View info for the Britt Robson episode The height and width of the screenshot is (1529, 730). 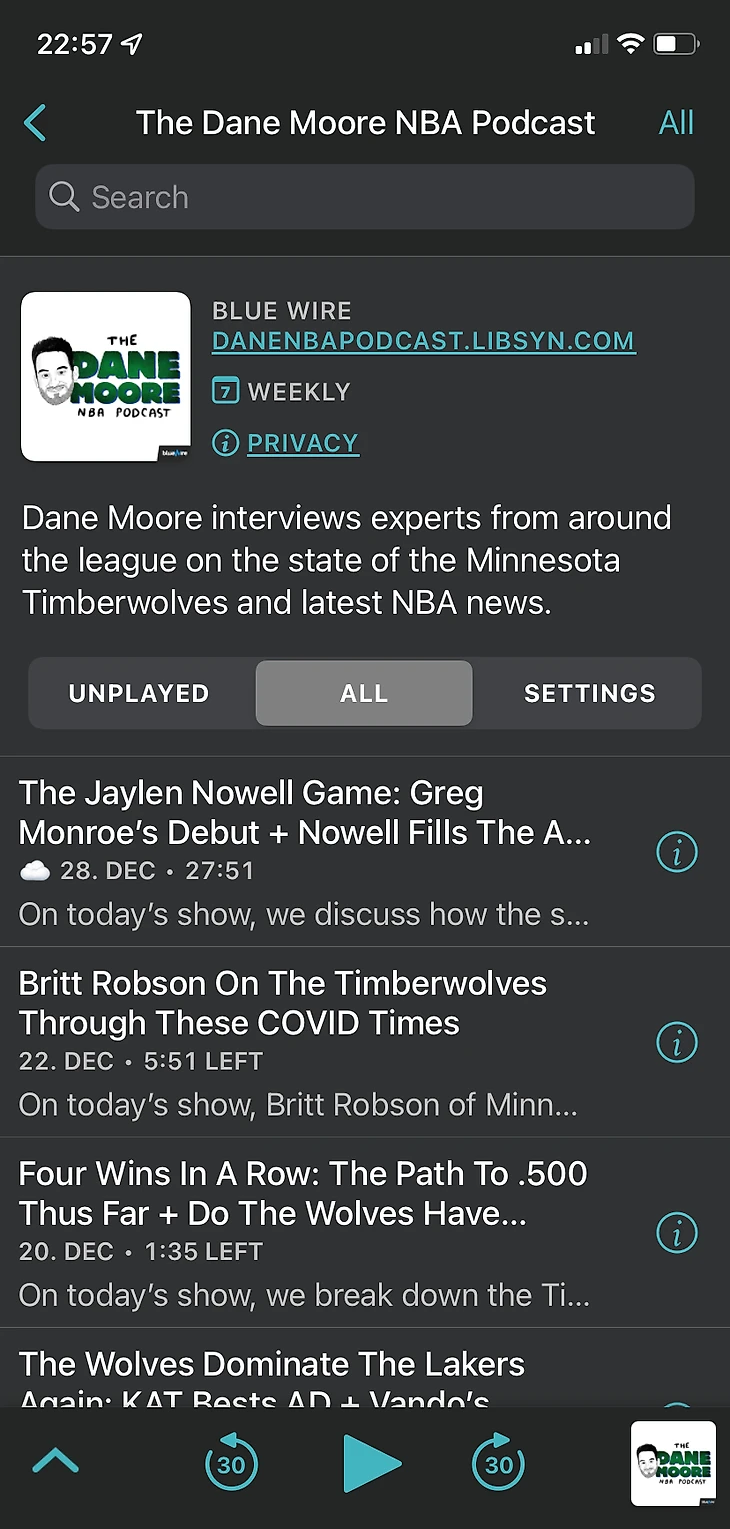click(x=677, y=1043)
